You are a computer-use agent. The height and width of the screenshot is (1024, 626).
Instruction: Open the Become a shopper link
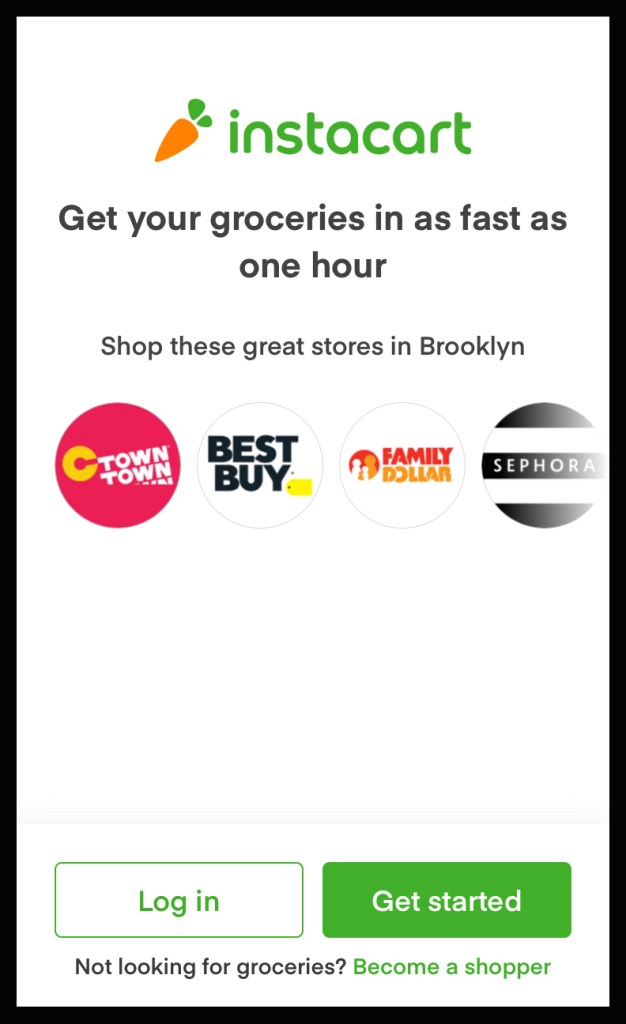(x=451, y=967)
